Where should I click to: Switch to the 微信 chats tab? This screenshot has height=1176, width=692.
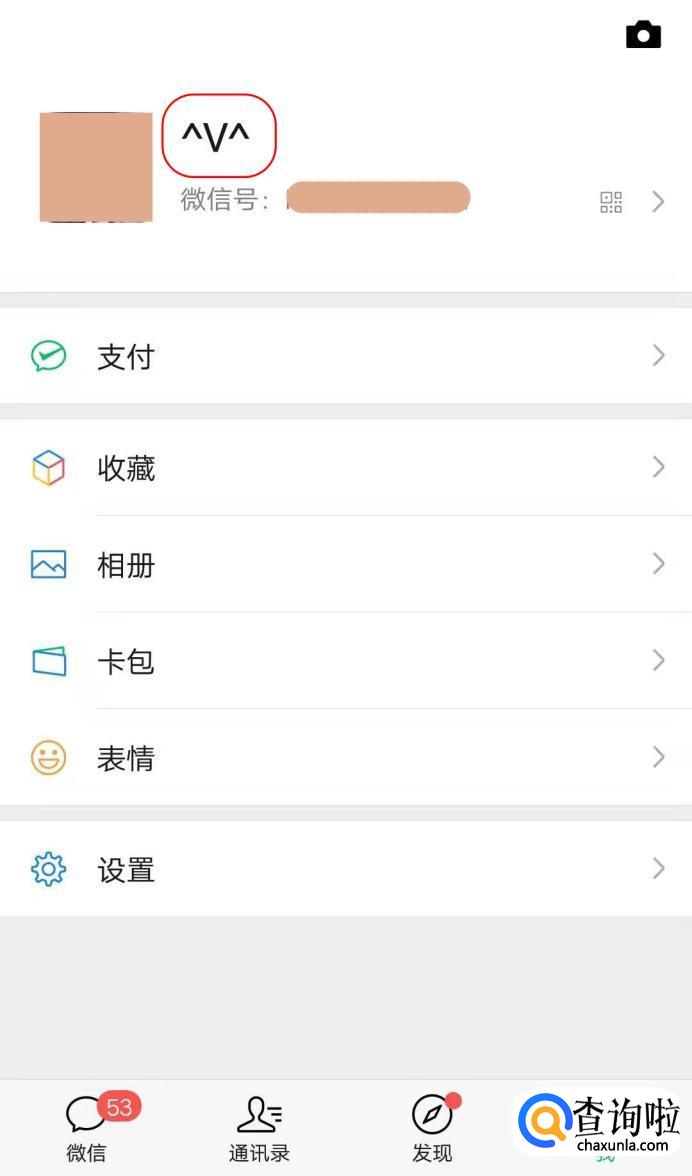(87, 1127)
